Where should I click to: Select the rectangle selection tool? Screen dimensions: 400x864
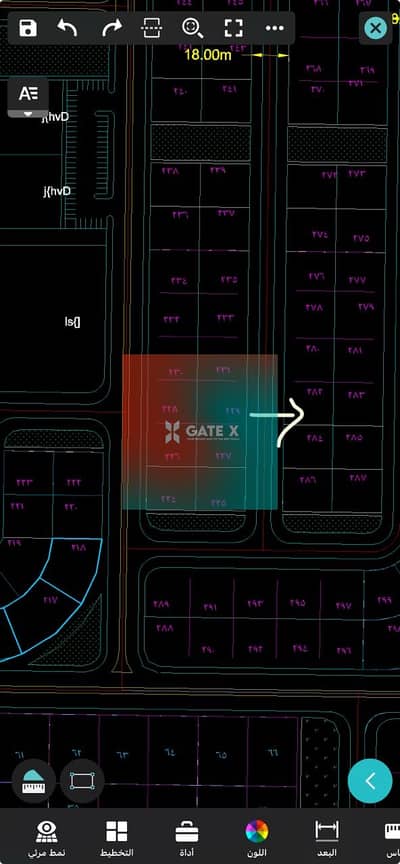tap(82, 781)
